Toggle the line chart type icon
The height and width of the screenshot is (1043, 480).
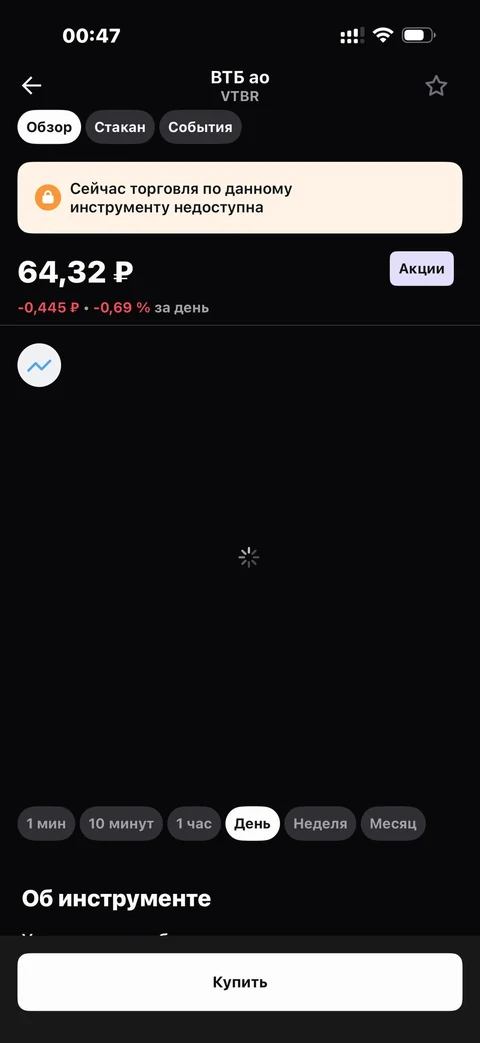click(39, 365)
